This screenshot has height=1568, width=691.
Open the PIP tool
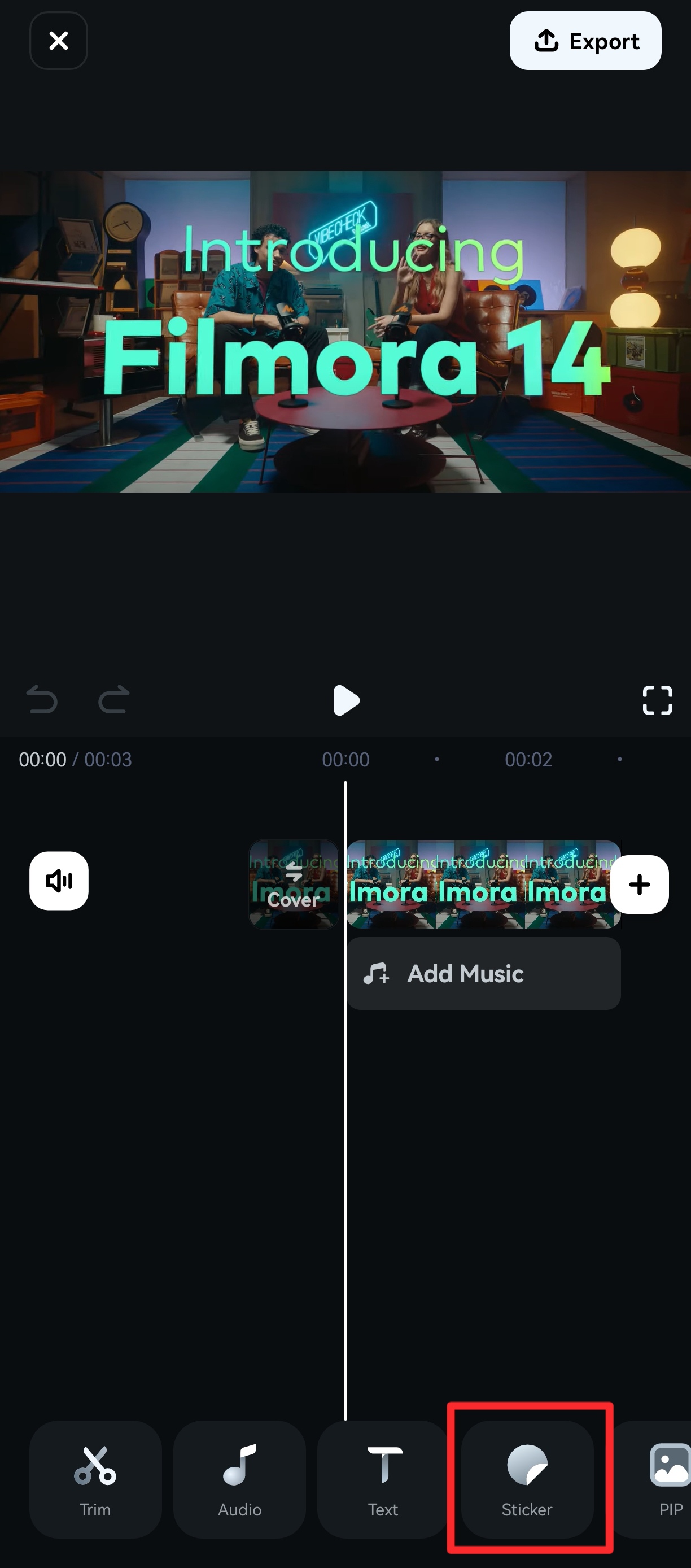point(666,1479)
